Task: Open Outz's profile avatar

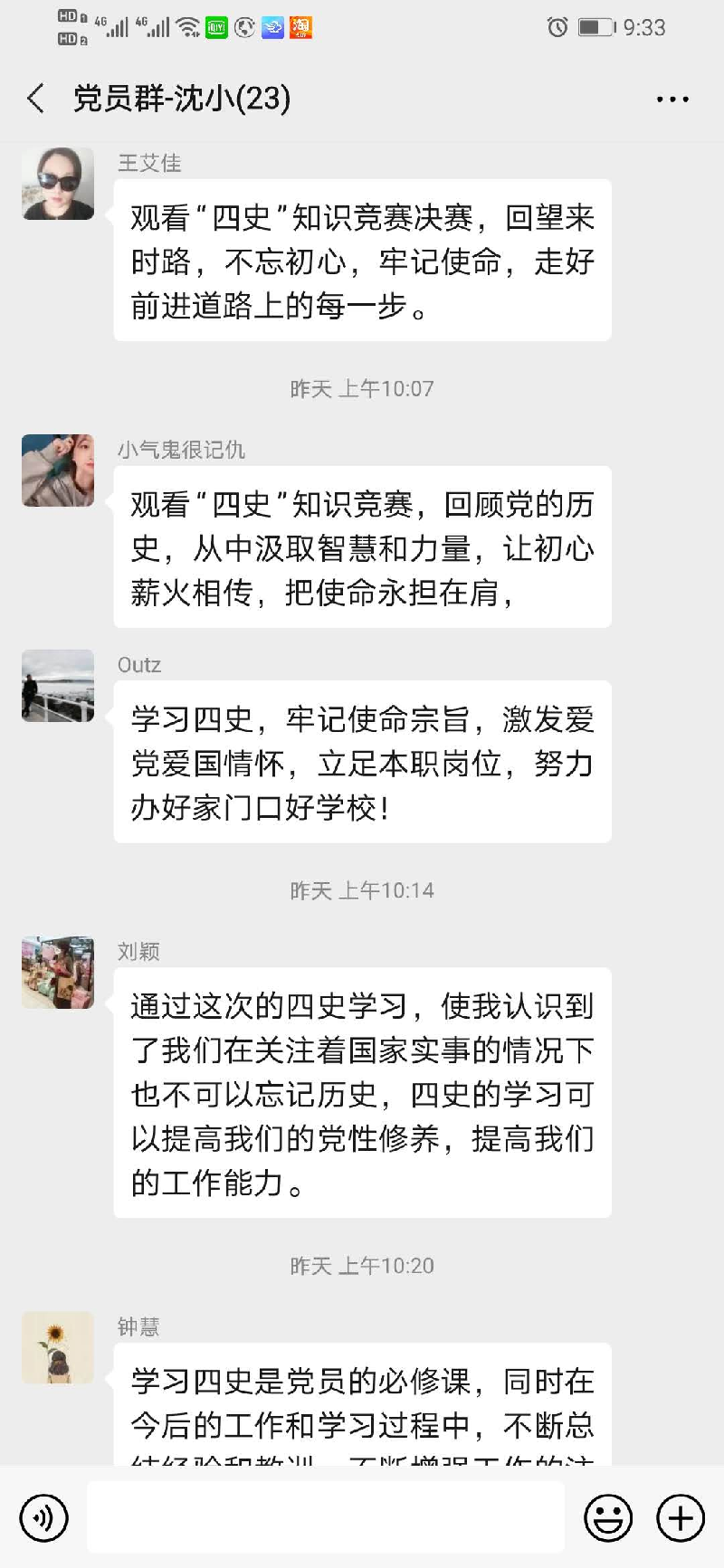Action: pyautogui.click(x=58, y=686)
